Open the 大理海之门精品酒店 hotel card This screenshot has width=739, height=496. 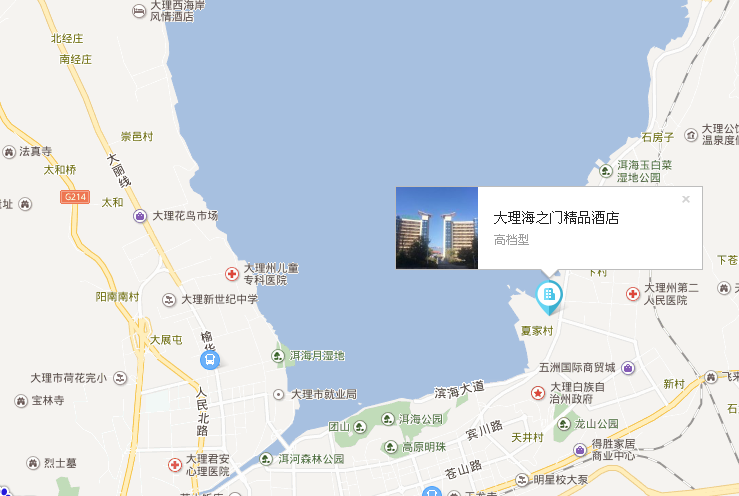coord(556,218)
